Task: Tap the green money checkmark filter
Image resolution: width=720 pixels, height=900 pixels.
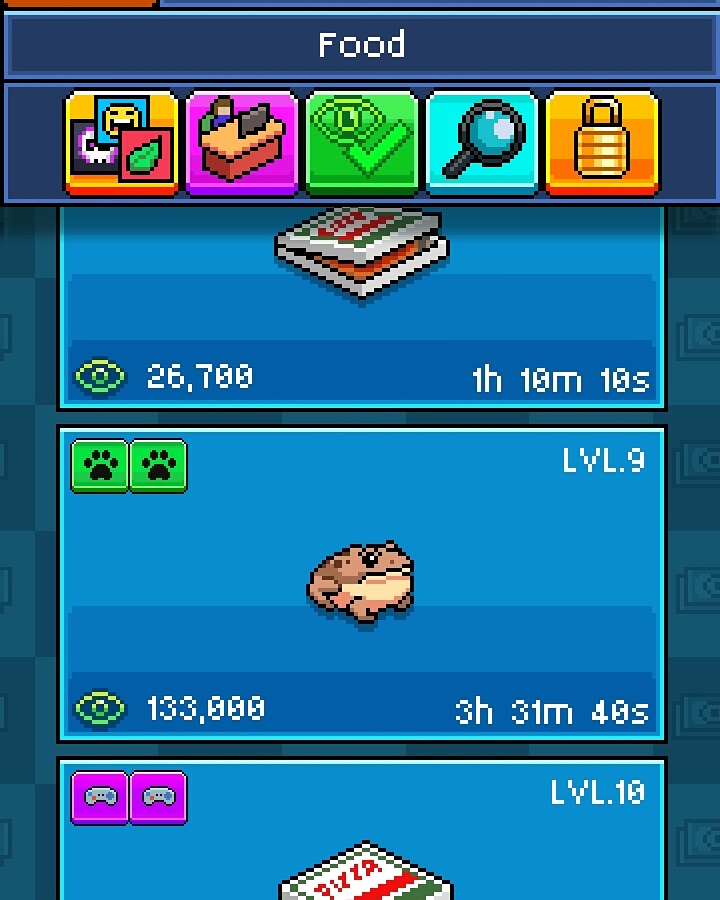Action: pyautogui.click(x=362, y=143)
